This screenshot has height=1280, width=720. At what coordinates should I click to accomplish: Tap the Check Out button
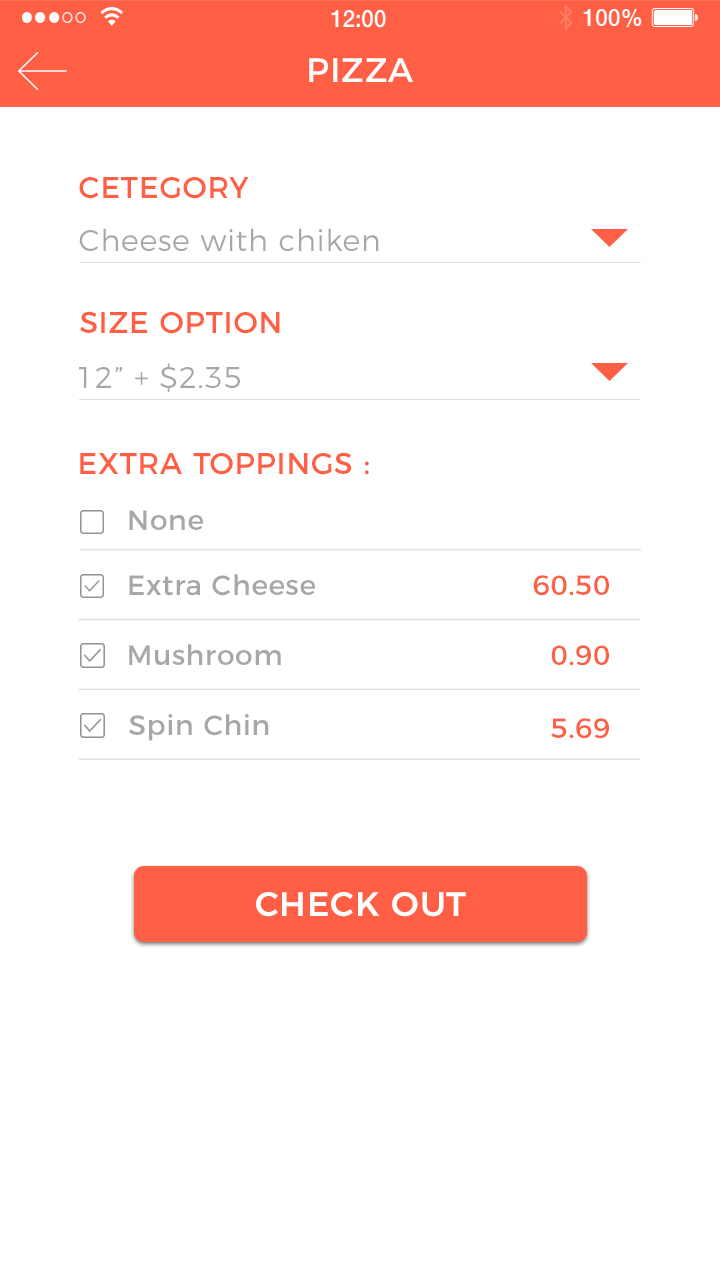coord(360,904)
